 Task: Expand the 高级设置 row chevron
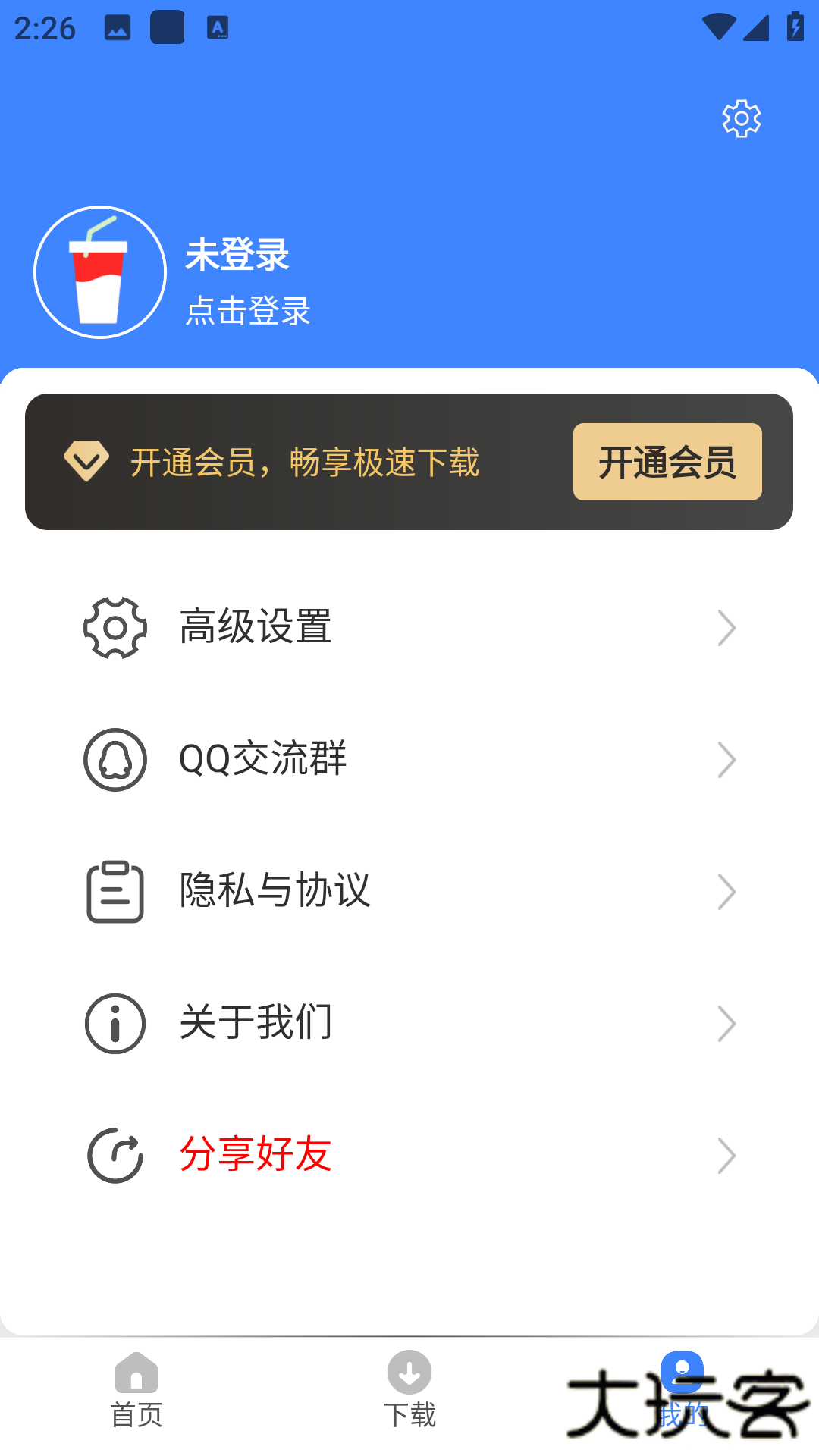click(x=726, y=627)
